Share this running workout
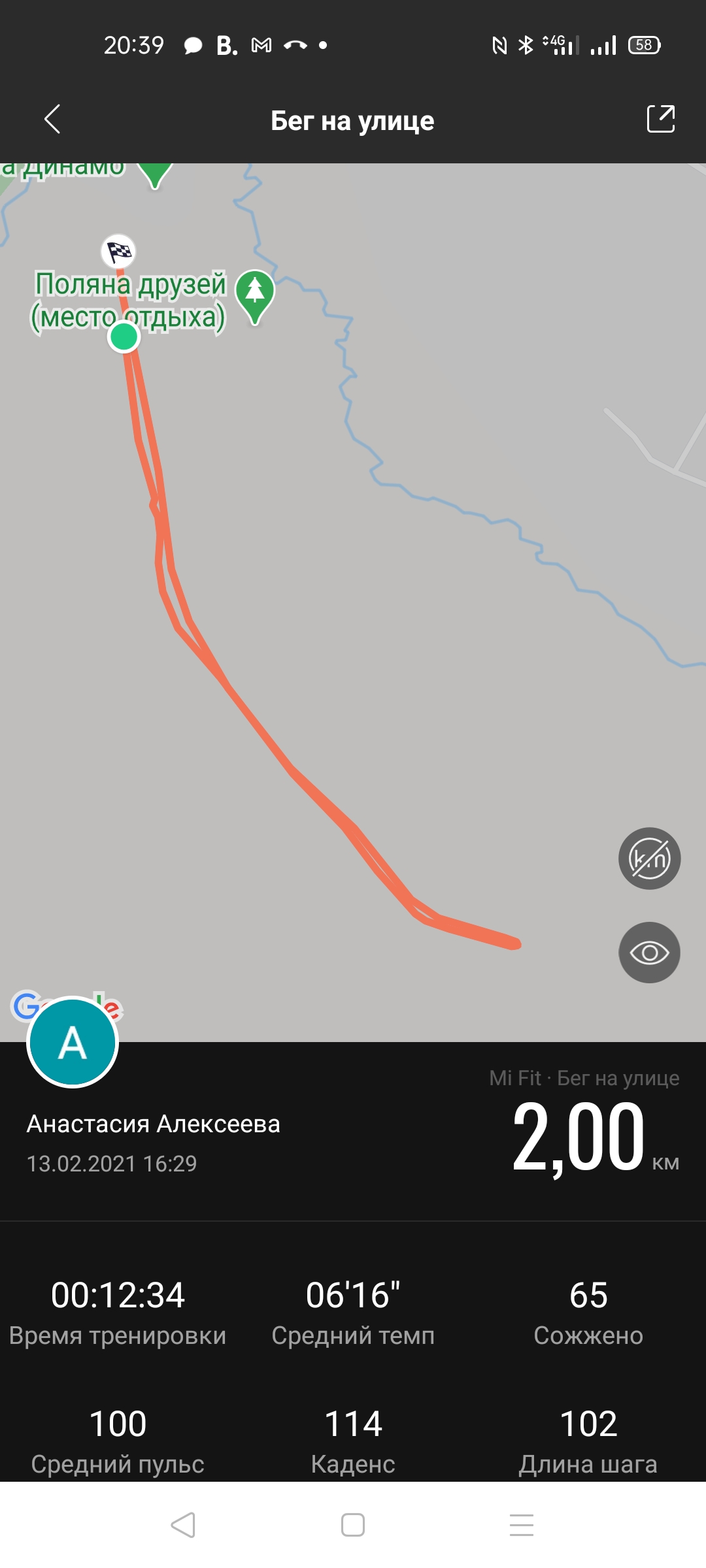The image size is (706, 1568). point(660,120)
